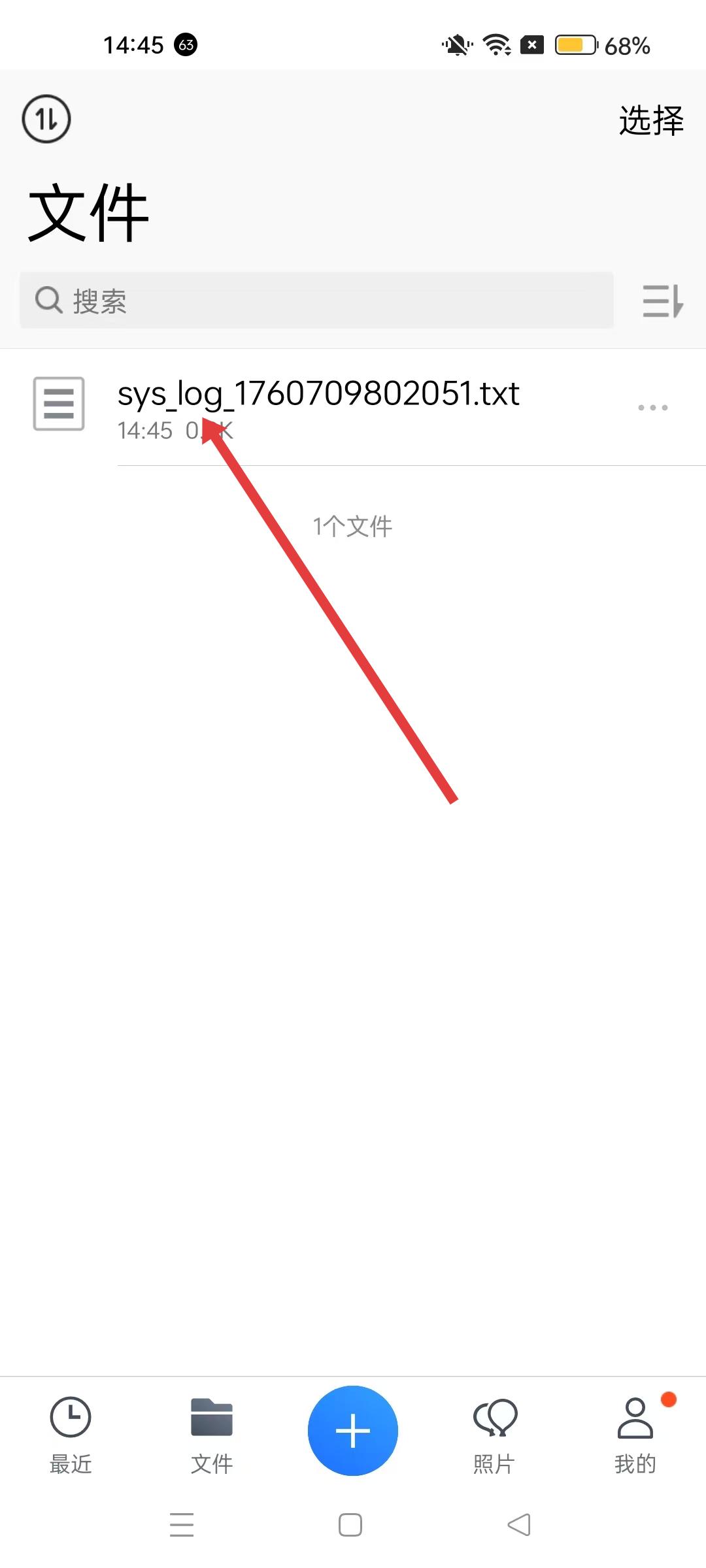
Task: Go to the system home screen
Action: [350, 1525]
